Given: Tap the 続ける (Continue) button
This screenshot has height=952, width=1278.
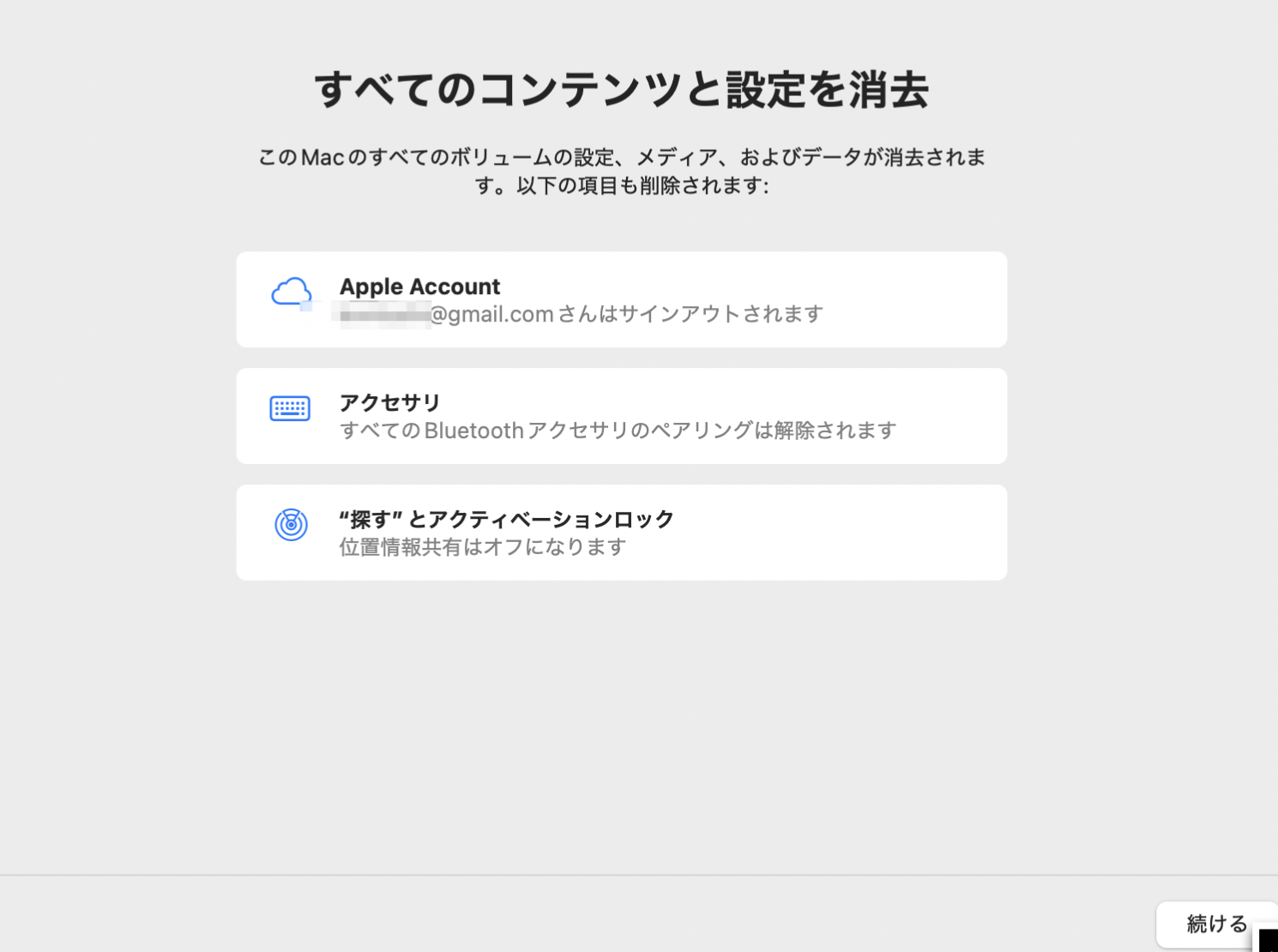Looking at the screenshot, I should 1215,924.
